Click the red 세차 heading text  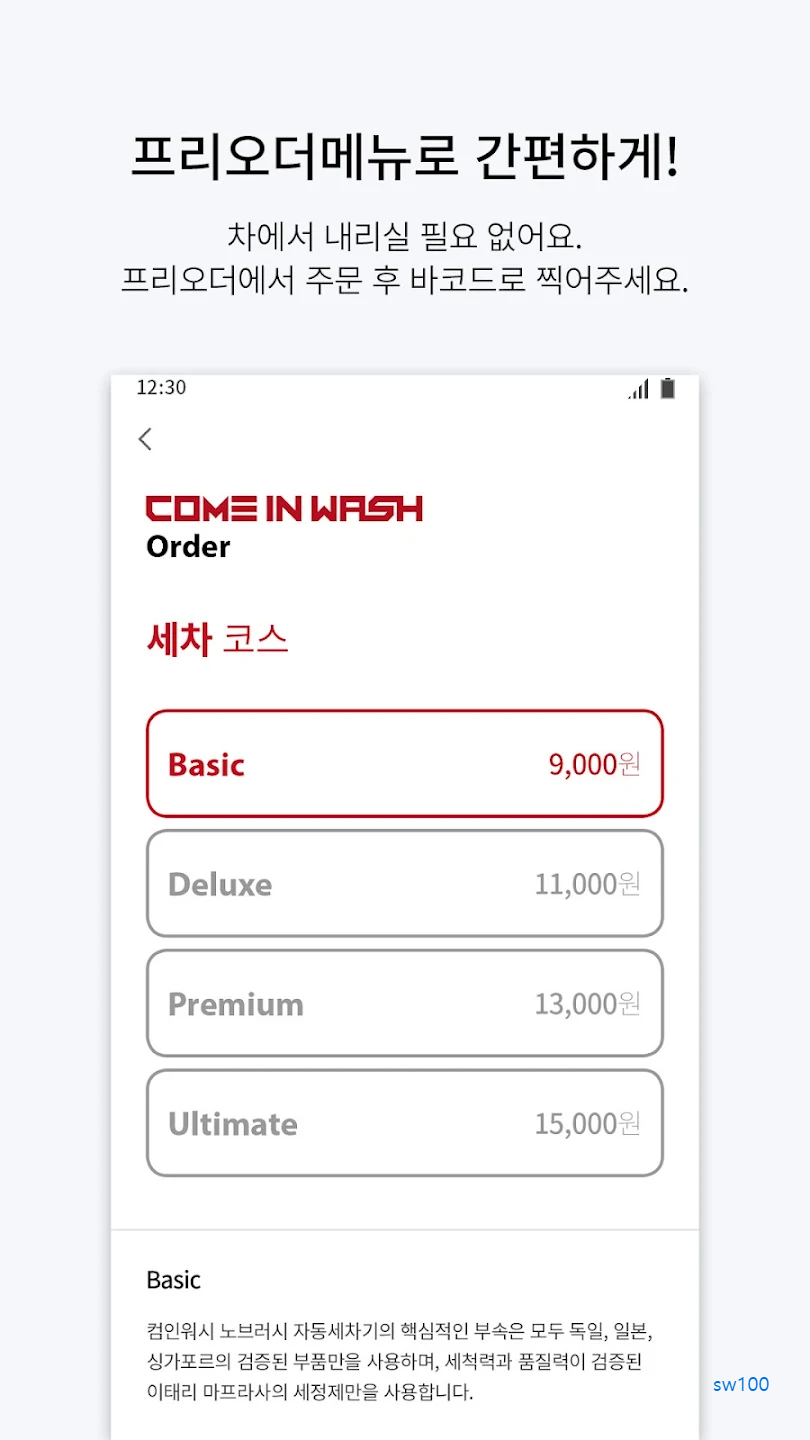click(175, 637)
